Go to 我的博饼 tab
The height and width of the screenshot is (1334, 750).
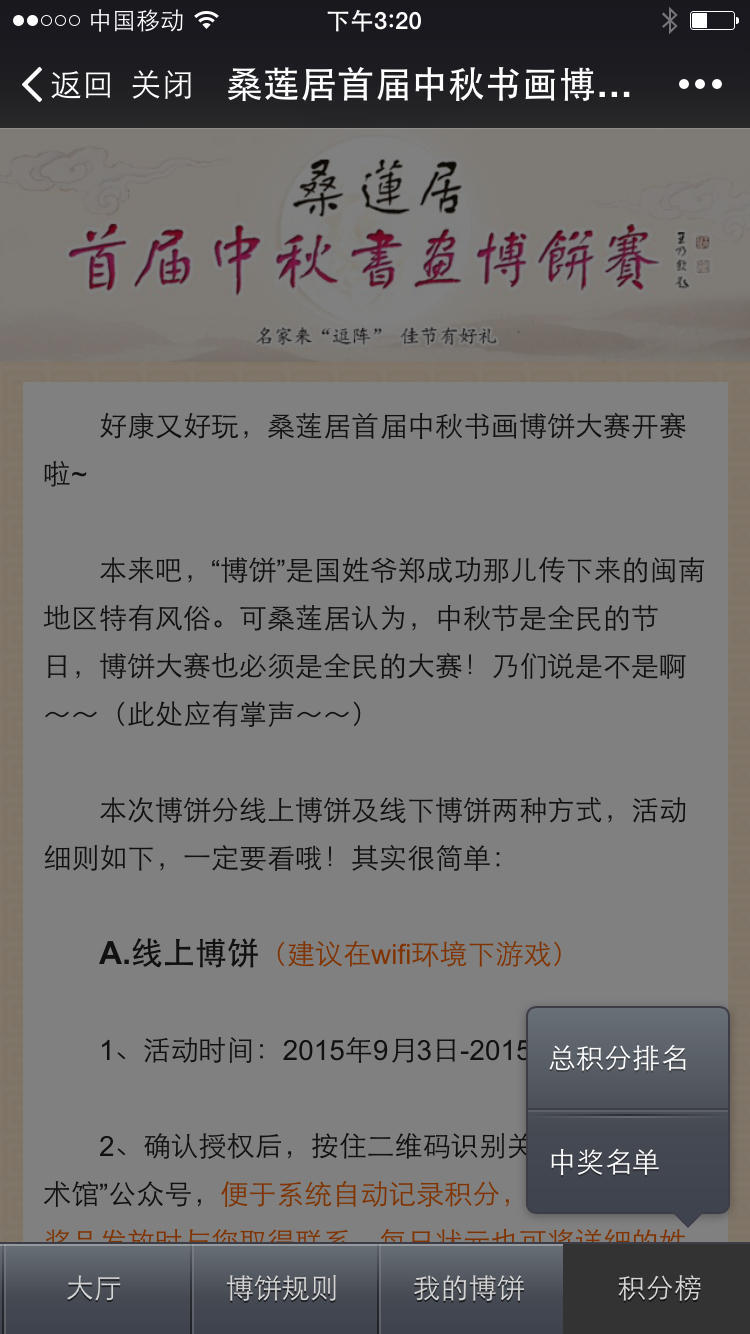pos(470,1289)
